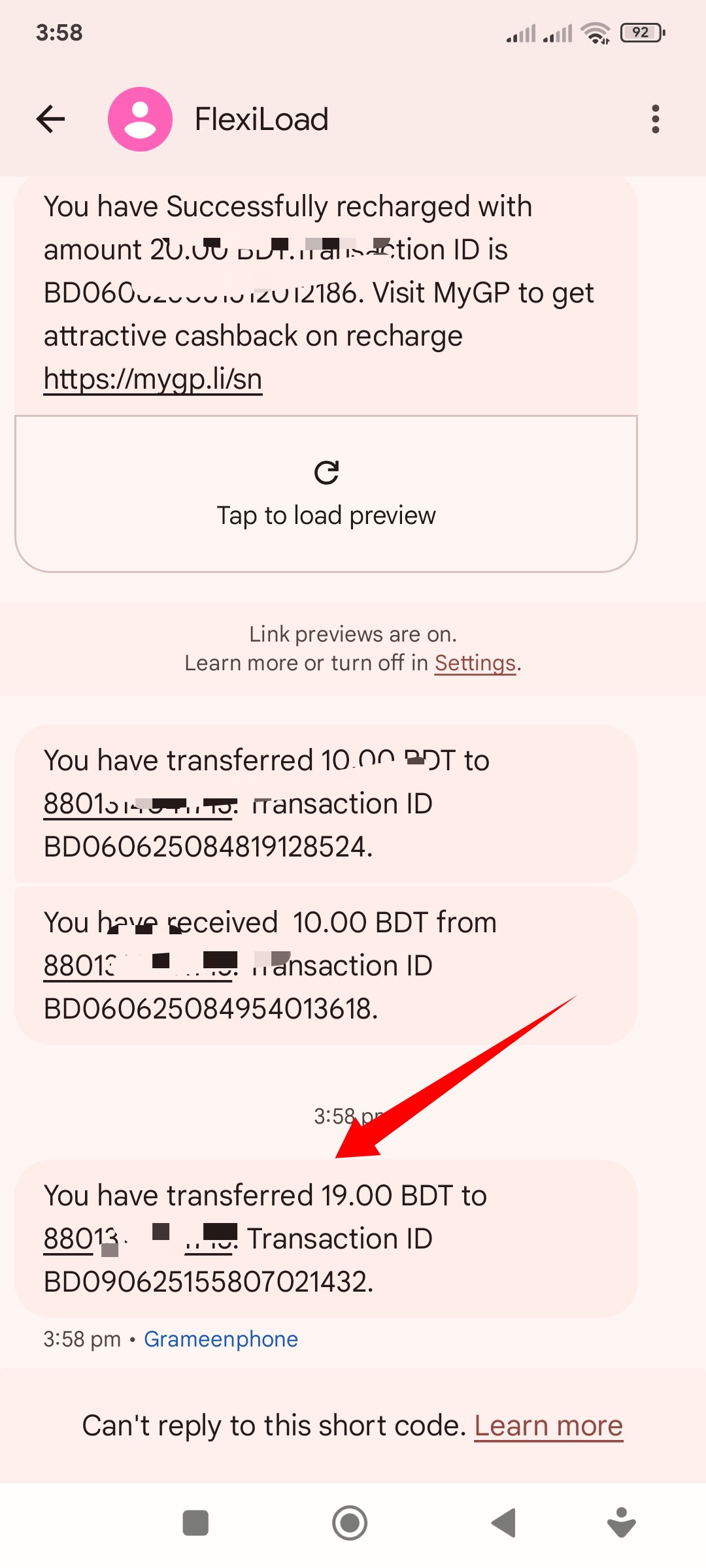This screenshot has height=1568, width=706.
Task: Open the FlexiLoad contact avatar
Action: click(140, 119)
